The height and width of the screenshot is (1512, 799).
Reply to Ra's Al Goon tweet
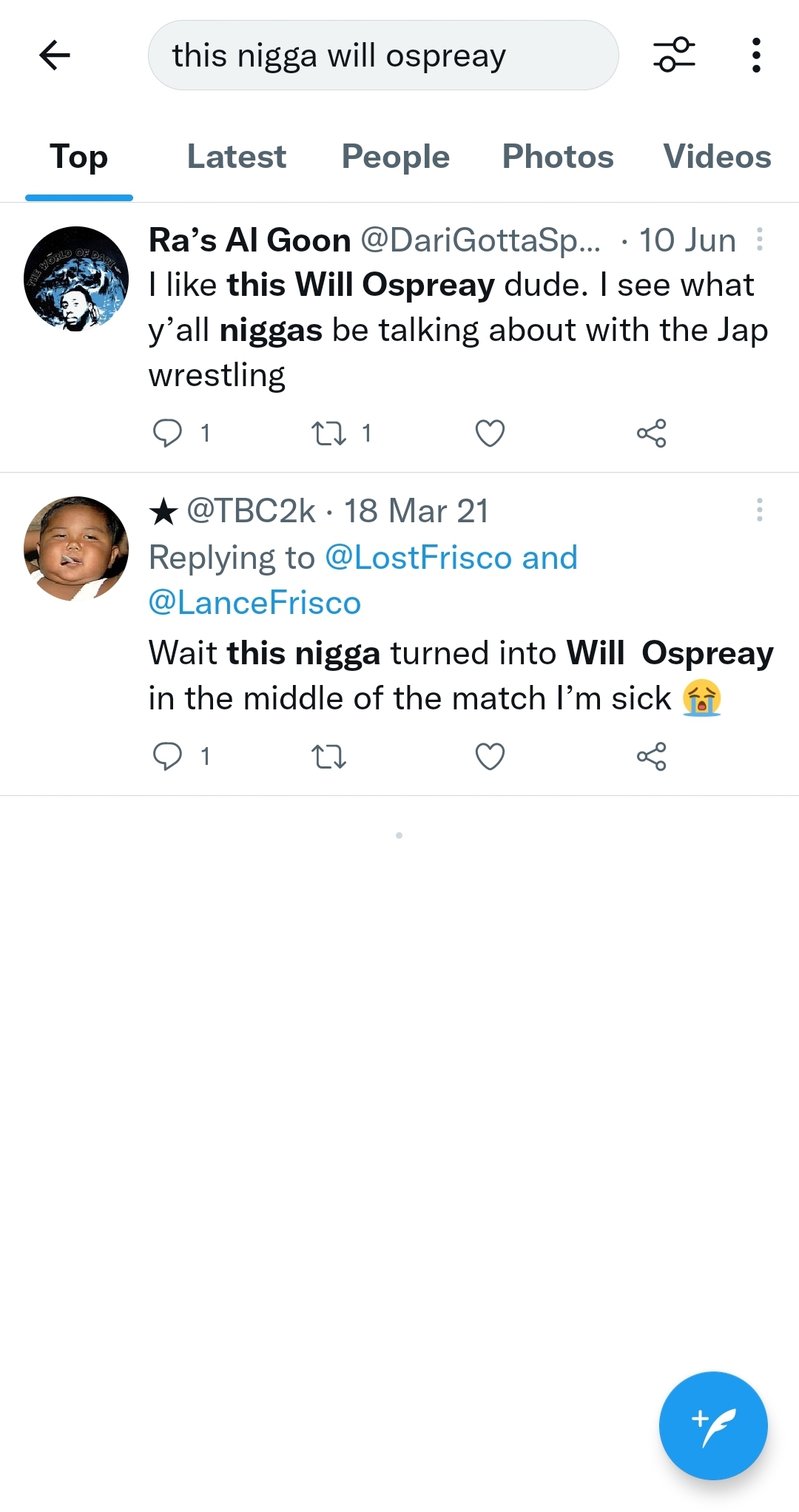tap(167, 433)
